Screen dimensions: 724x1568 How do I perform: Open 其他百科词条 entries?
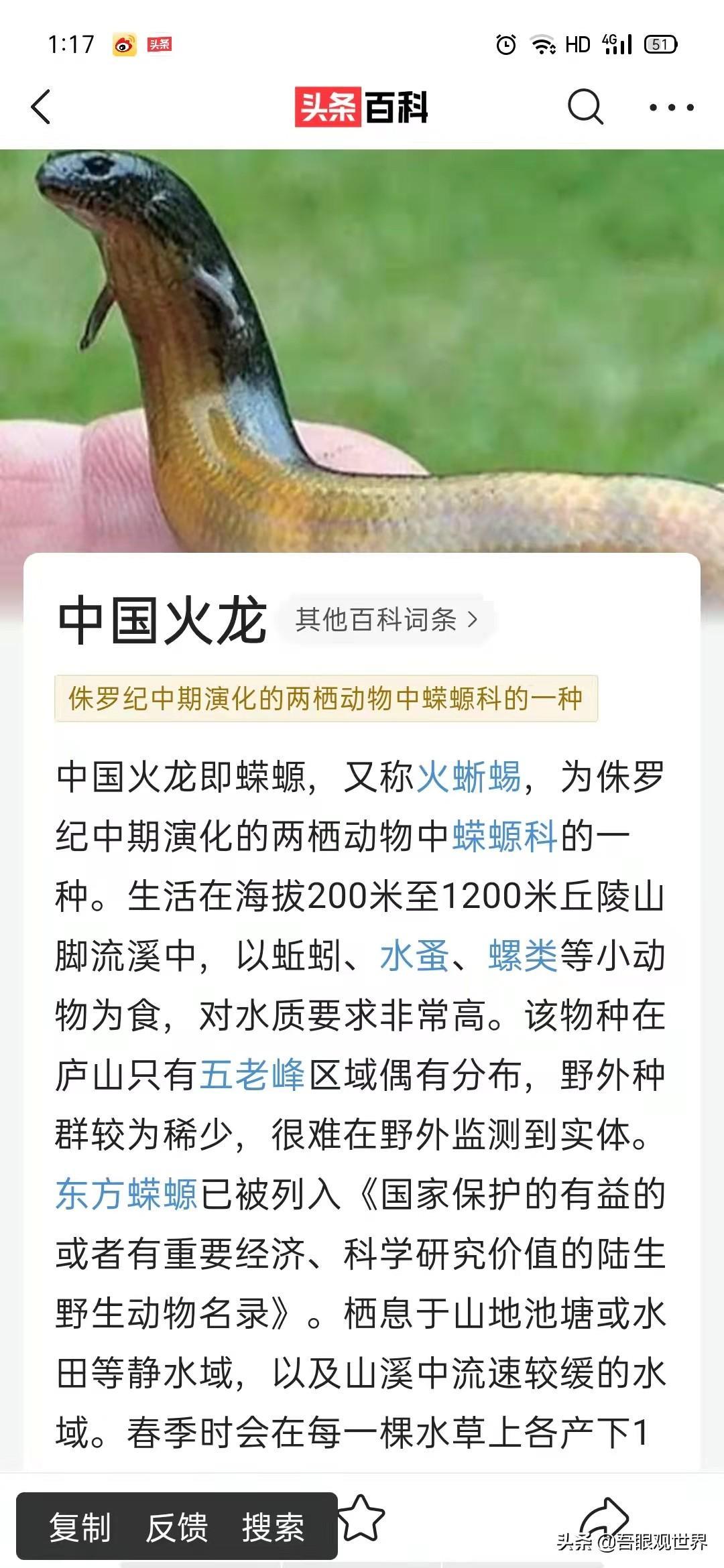pyautogui.click(x=387, y=620)
